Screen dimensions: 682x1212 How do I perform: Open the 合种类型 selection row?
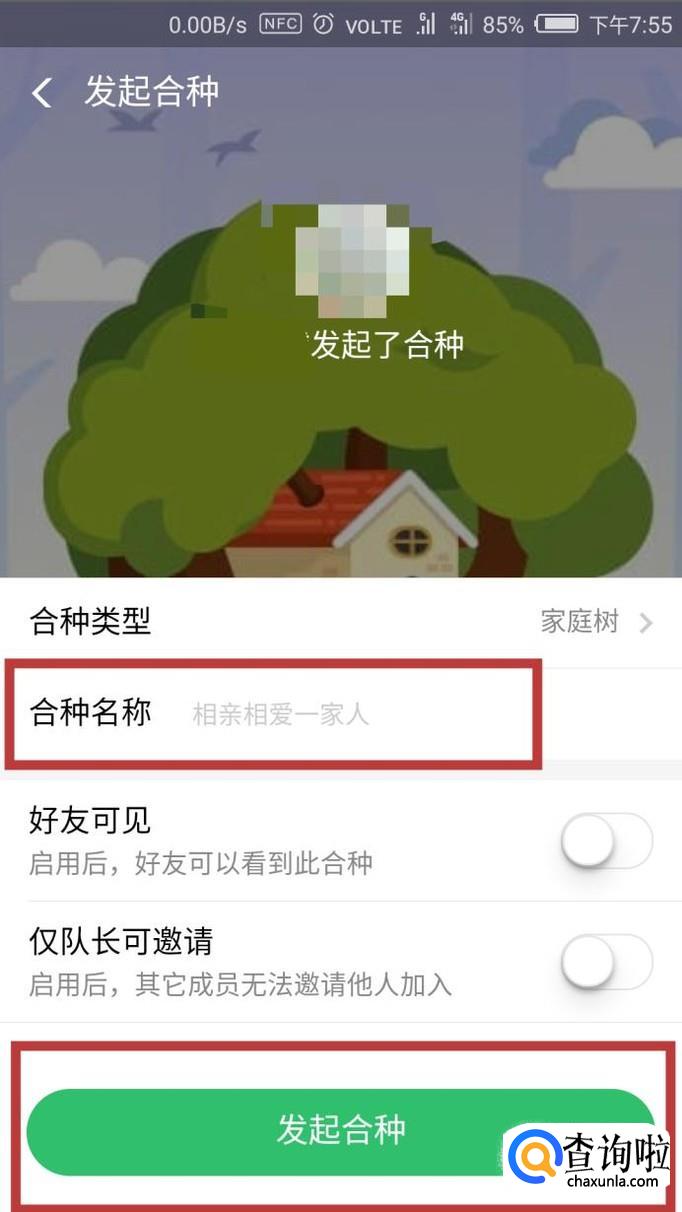[341, 622]
